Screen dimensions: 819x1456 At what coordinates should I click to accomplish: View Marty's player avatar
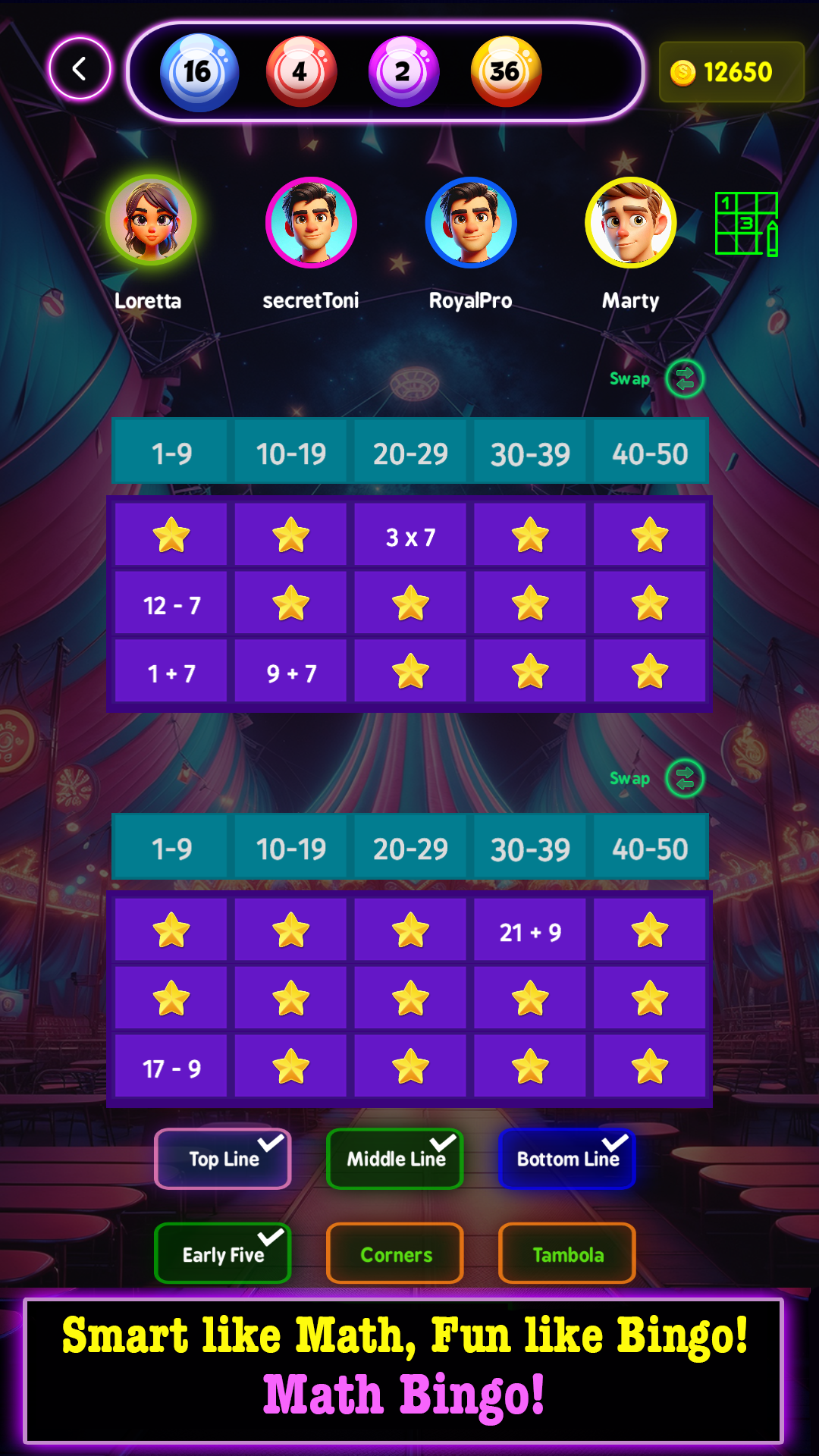(x=630, y=223)
